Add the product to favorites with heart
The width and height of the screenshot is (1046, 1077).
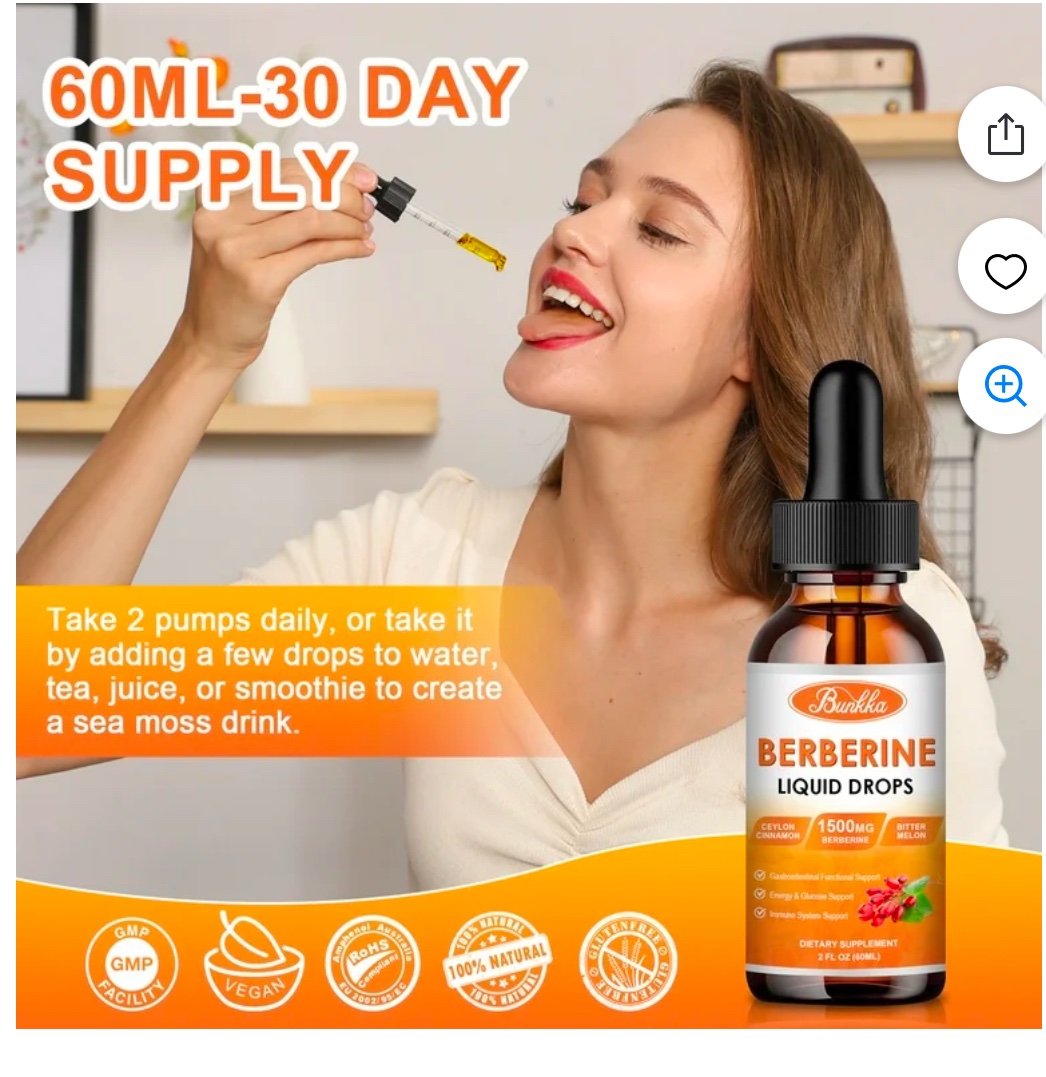1004,270
